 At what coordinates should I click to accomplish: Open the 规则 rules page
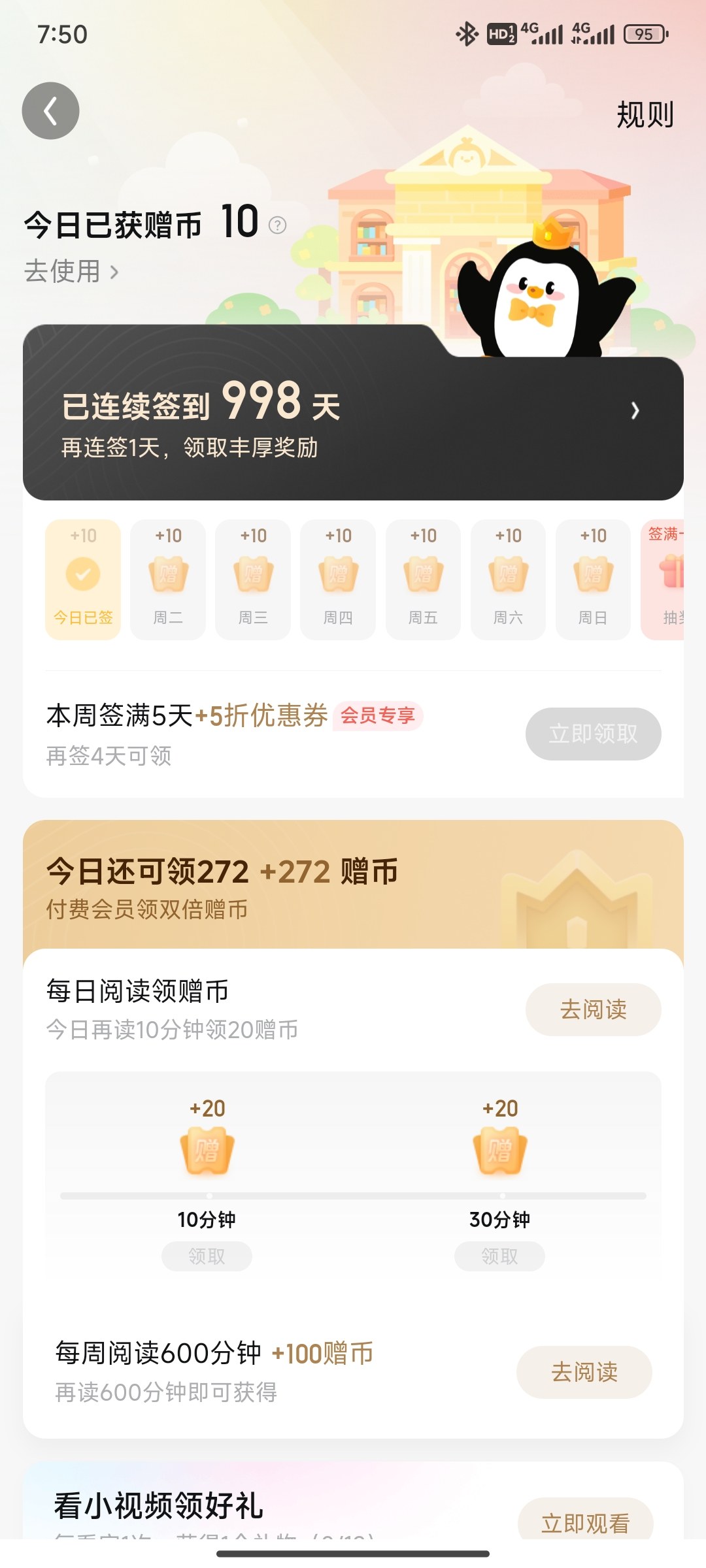pos(645,115)
